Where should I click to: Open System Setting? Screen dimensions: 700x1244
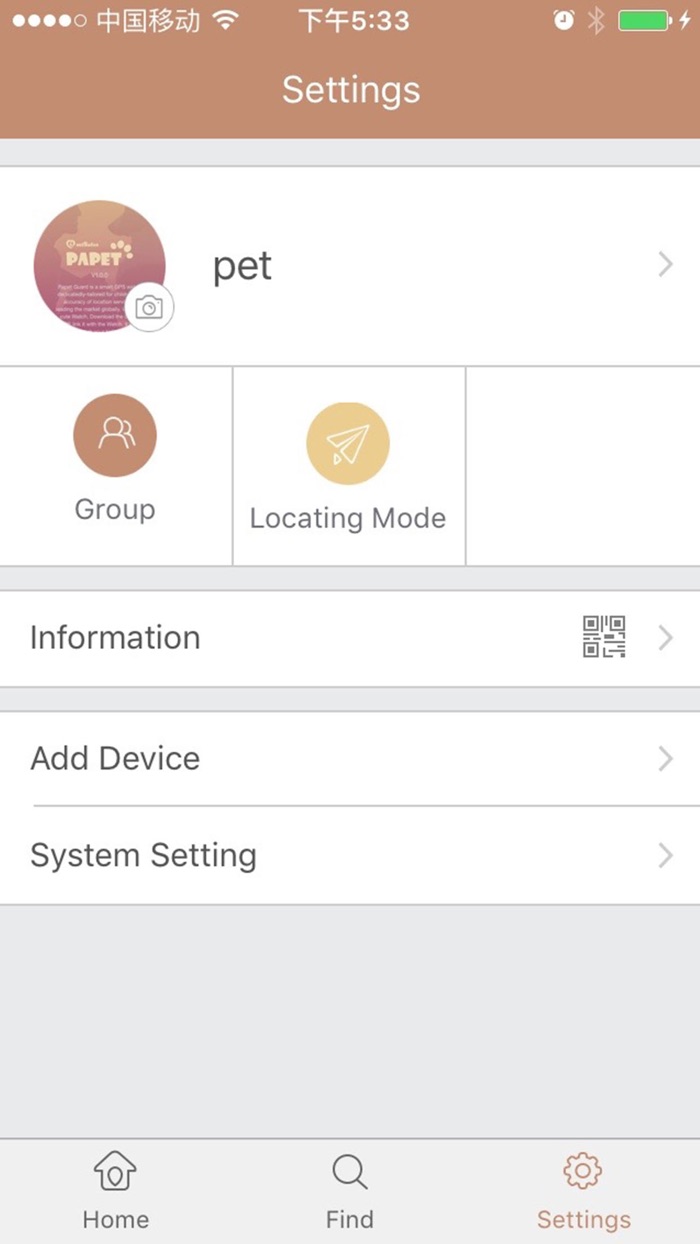(350, 856)
